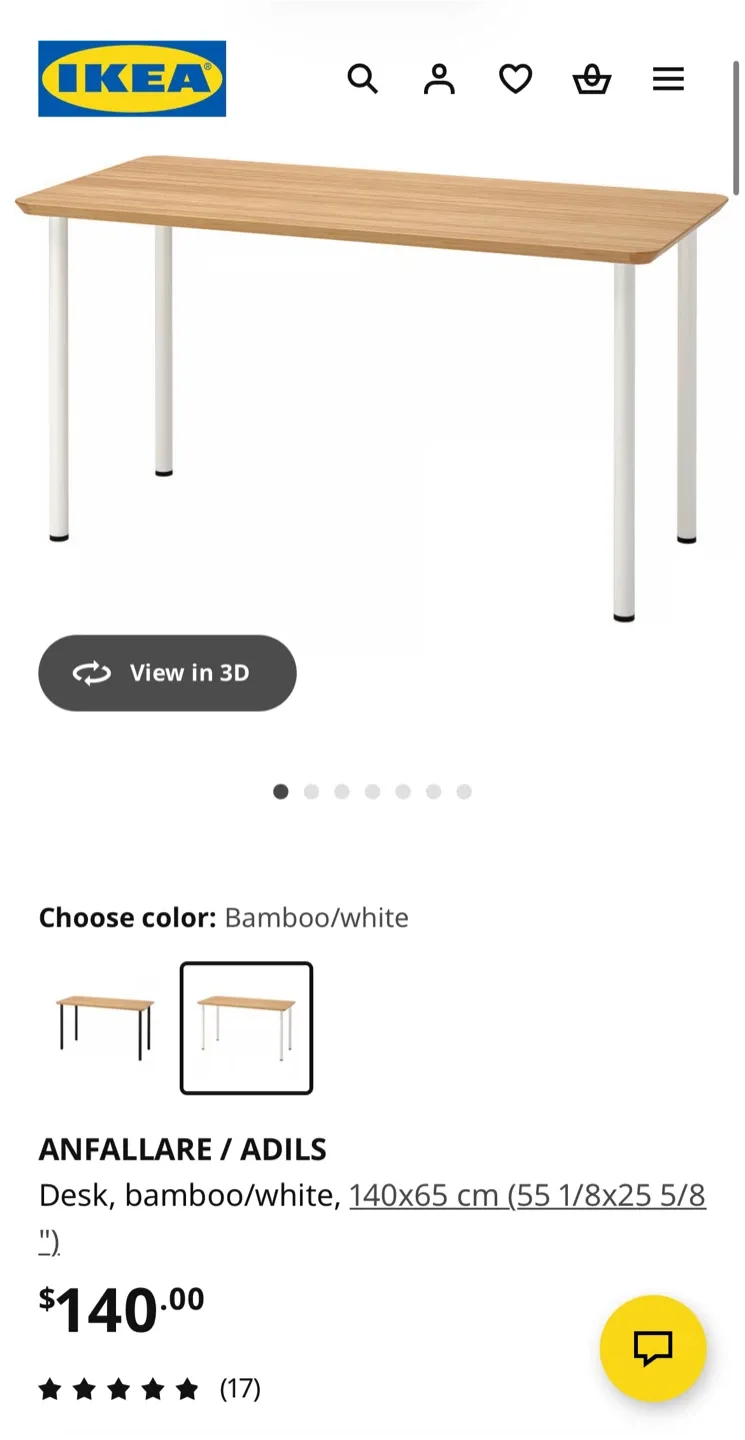This screenshot has width=745, height=1440.
Task: Click the favorites heart icon
Action: tap(515, 79)
